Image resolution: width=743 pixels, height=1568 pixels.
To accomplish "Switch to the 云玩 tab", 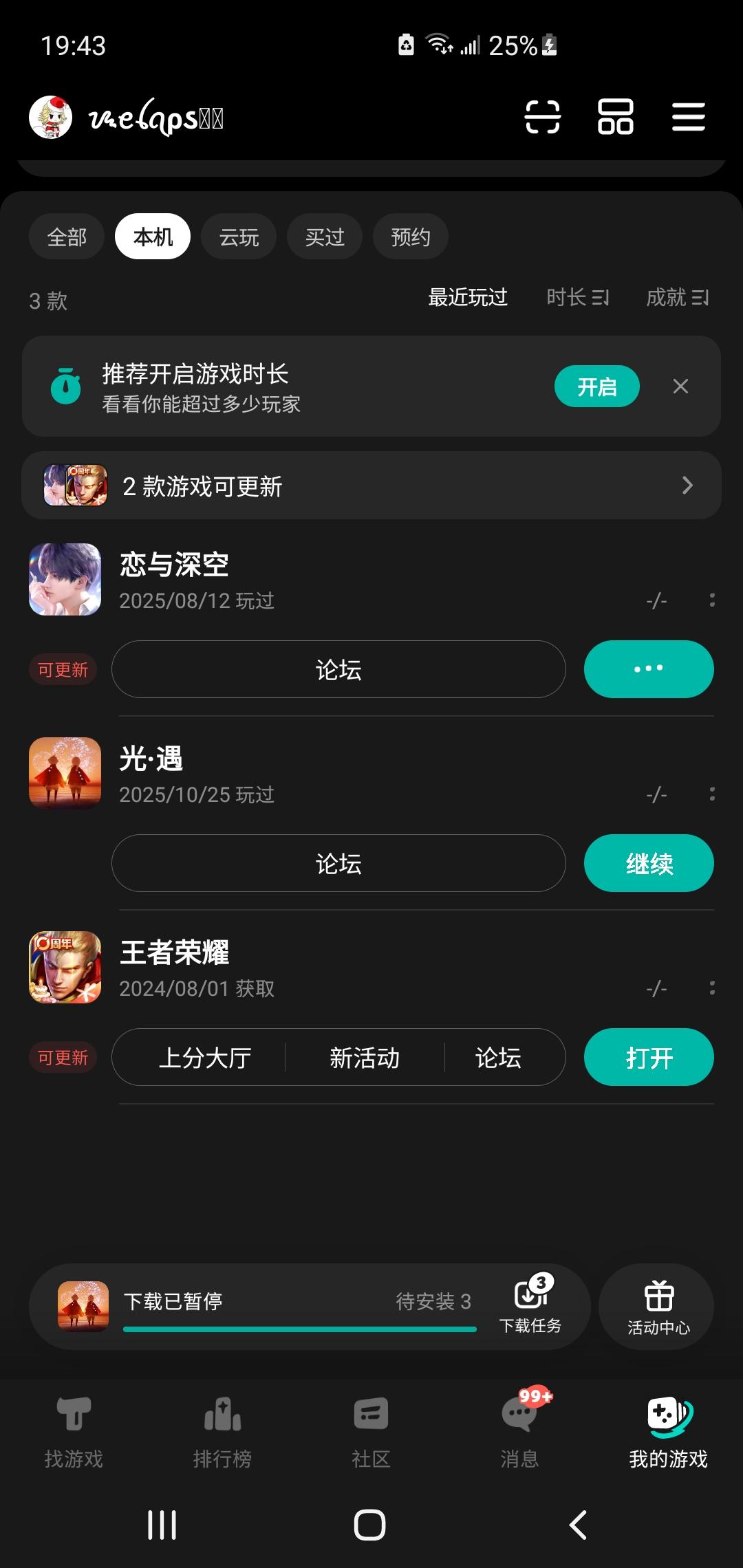I will pyautogui.click(x=238, y=236).
